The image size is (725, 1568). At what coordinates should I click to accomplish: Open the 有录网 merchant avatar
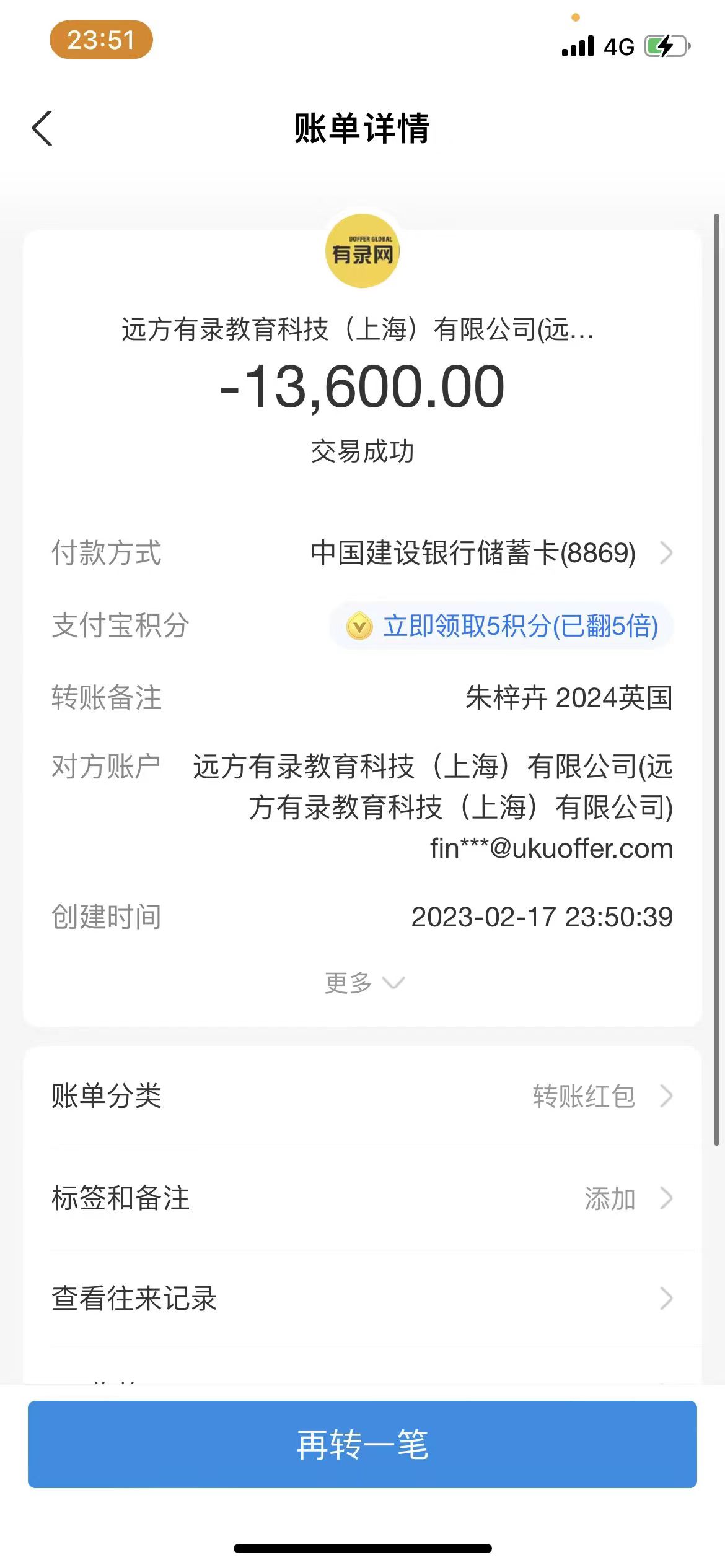[x=362, y=251]
